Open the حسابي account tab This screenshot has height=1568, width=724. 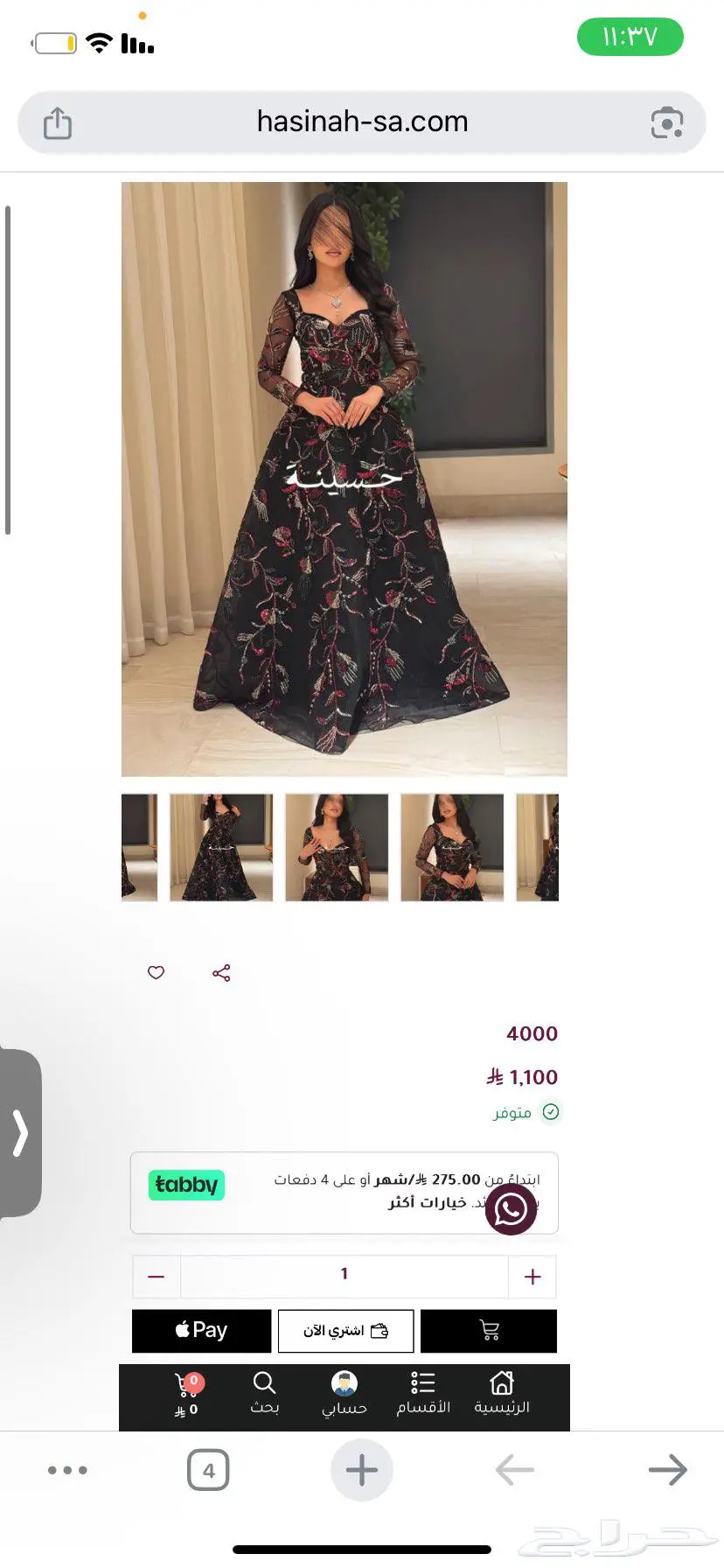click(345, 1393)
